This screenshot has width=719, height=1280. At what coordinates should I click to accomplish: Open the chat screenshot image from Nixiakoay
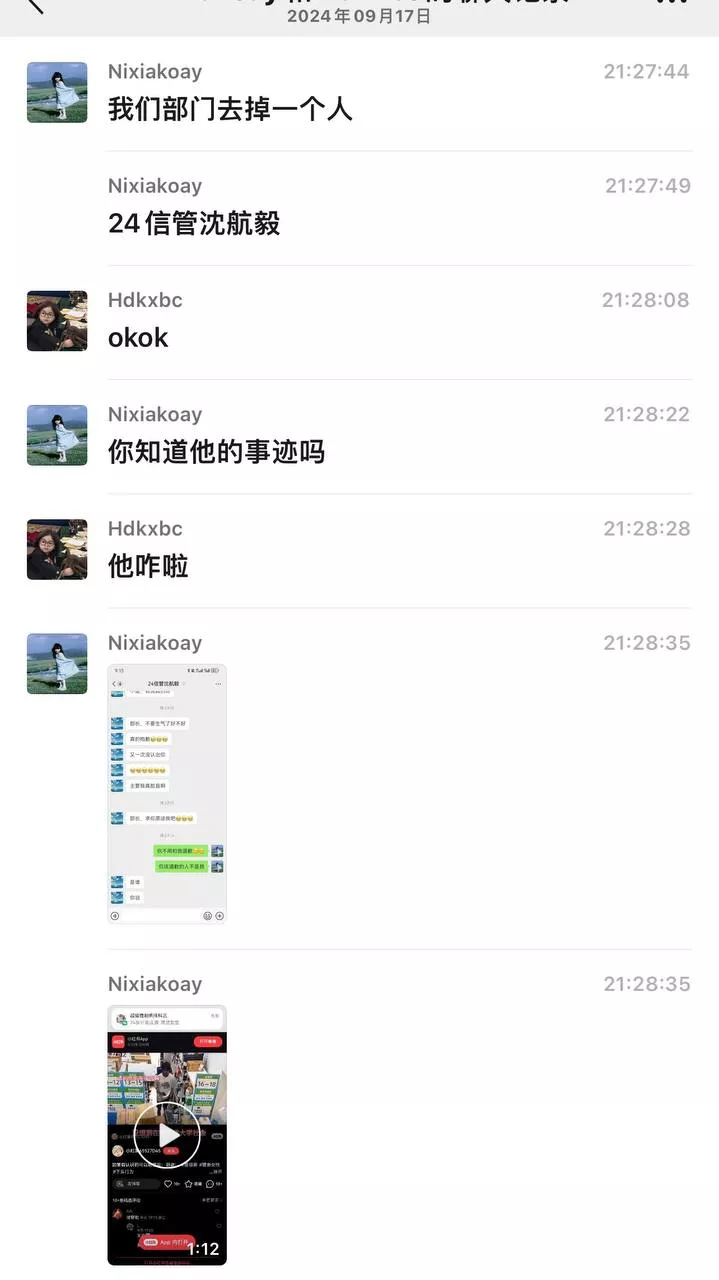[x=167, y=794]
